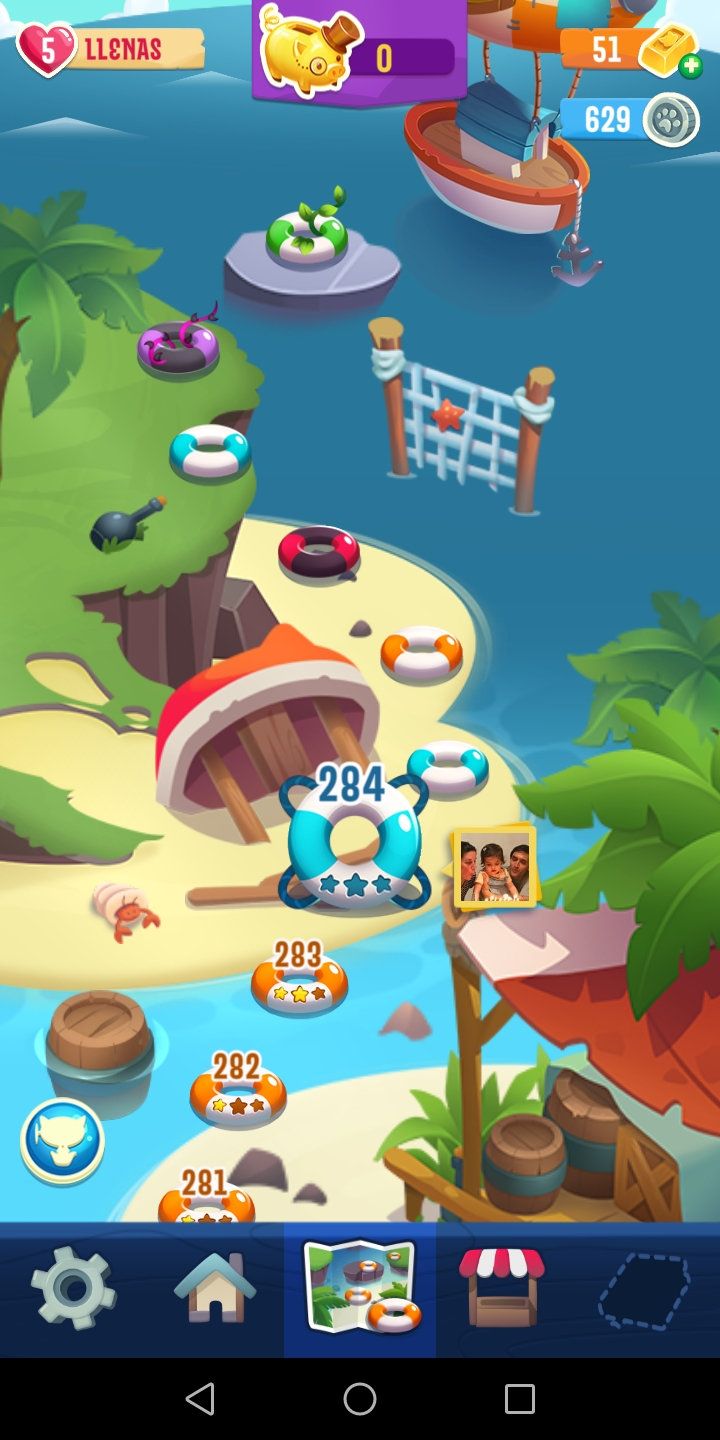The height and width of the screenshot is (1440, 720).
Task: Go to the home house tab
Action: point(215,1288)
